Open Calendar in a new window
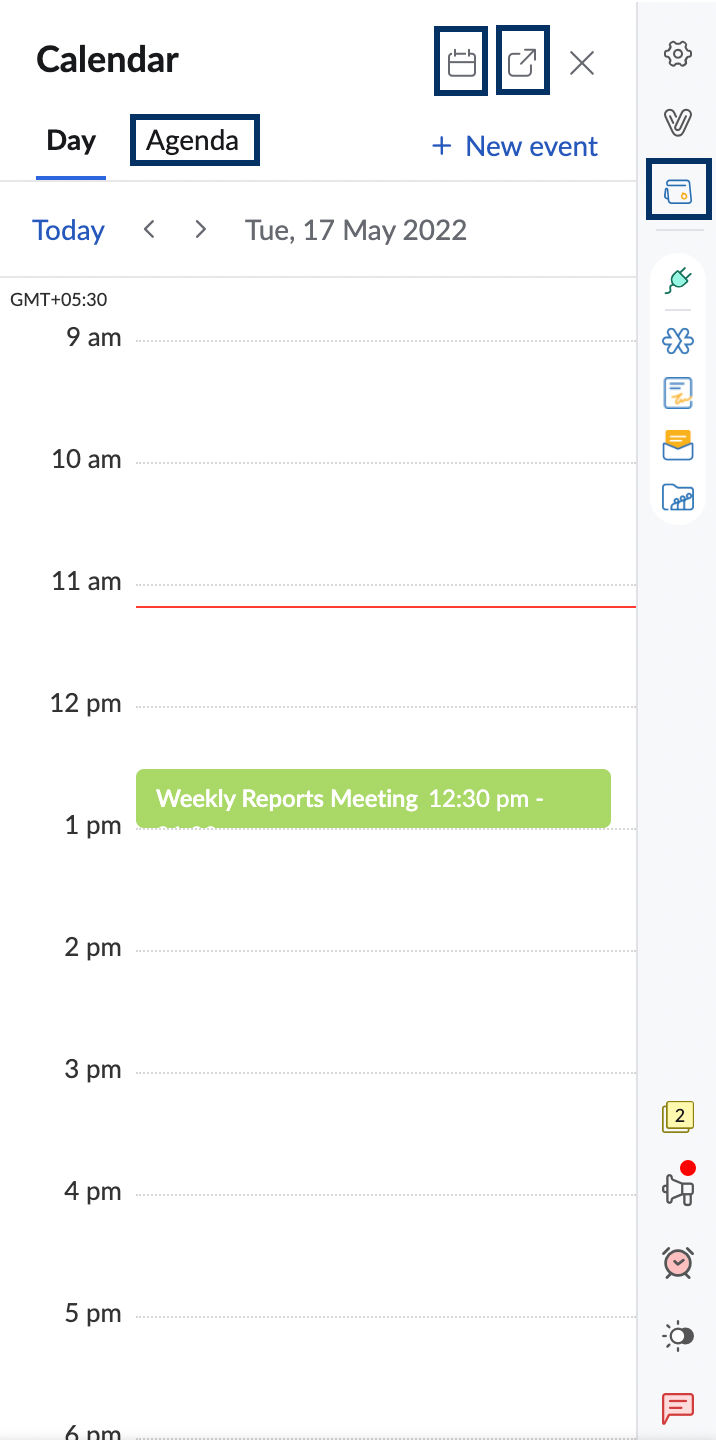The image size is (716, 1440). 523,63
